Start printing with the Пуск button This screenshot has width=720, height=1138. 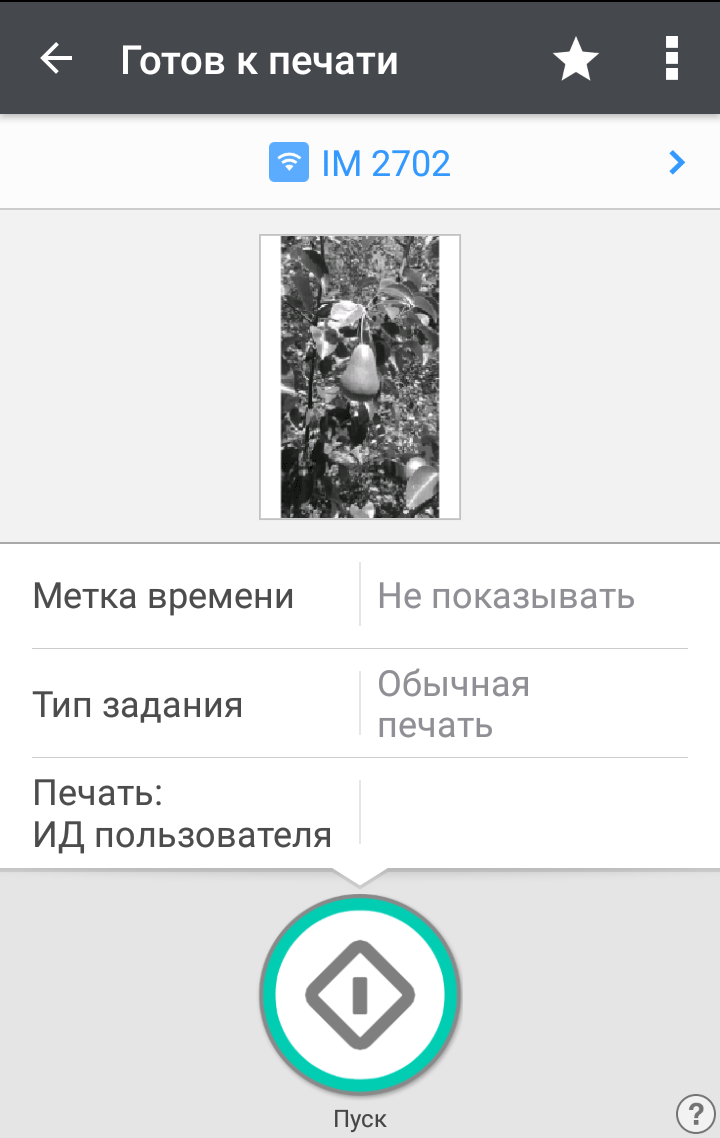360,994
